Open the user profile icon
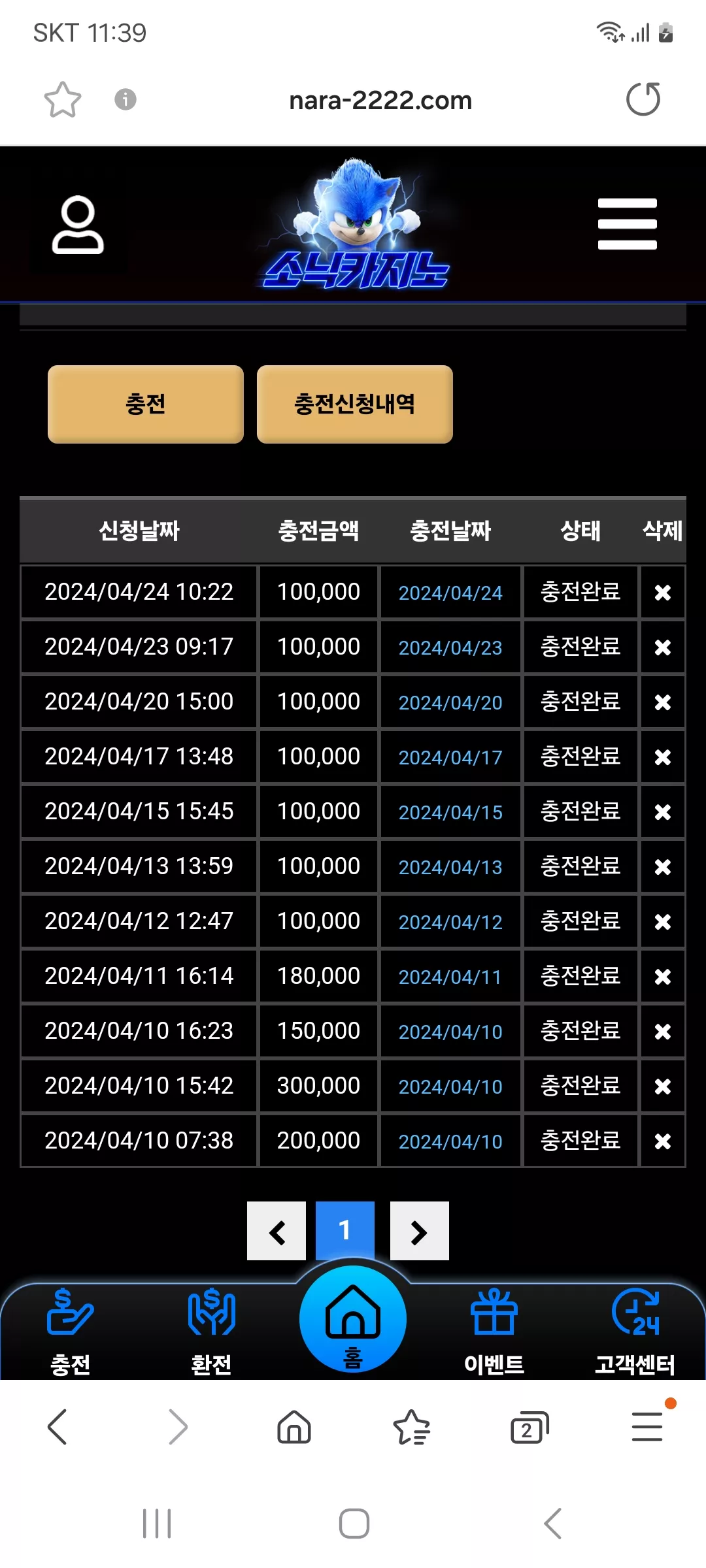The image size is (706, 1568). 78,225
